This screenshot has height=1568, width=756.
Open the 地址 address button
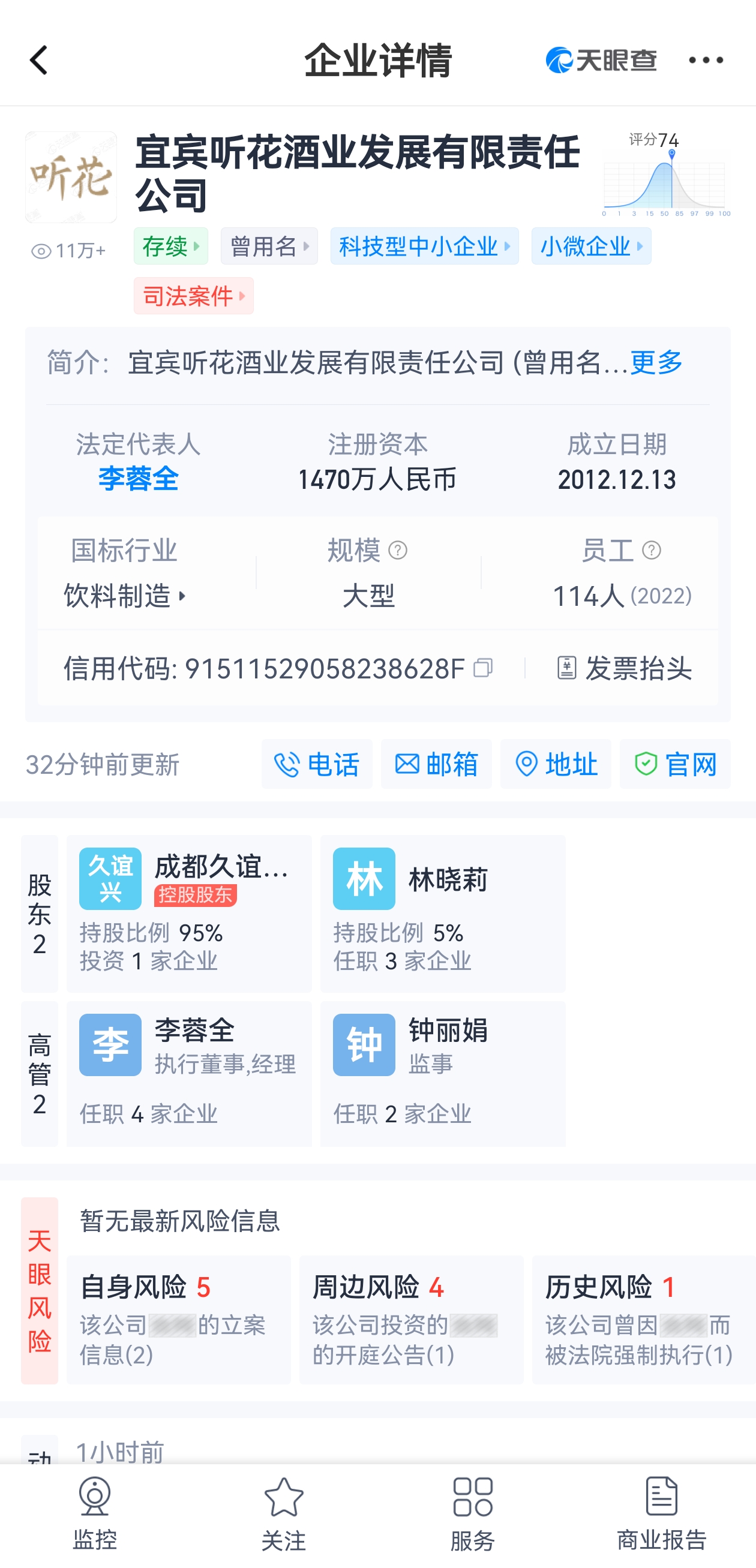coord(555,764)
